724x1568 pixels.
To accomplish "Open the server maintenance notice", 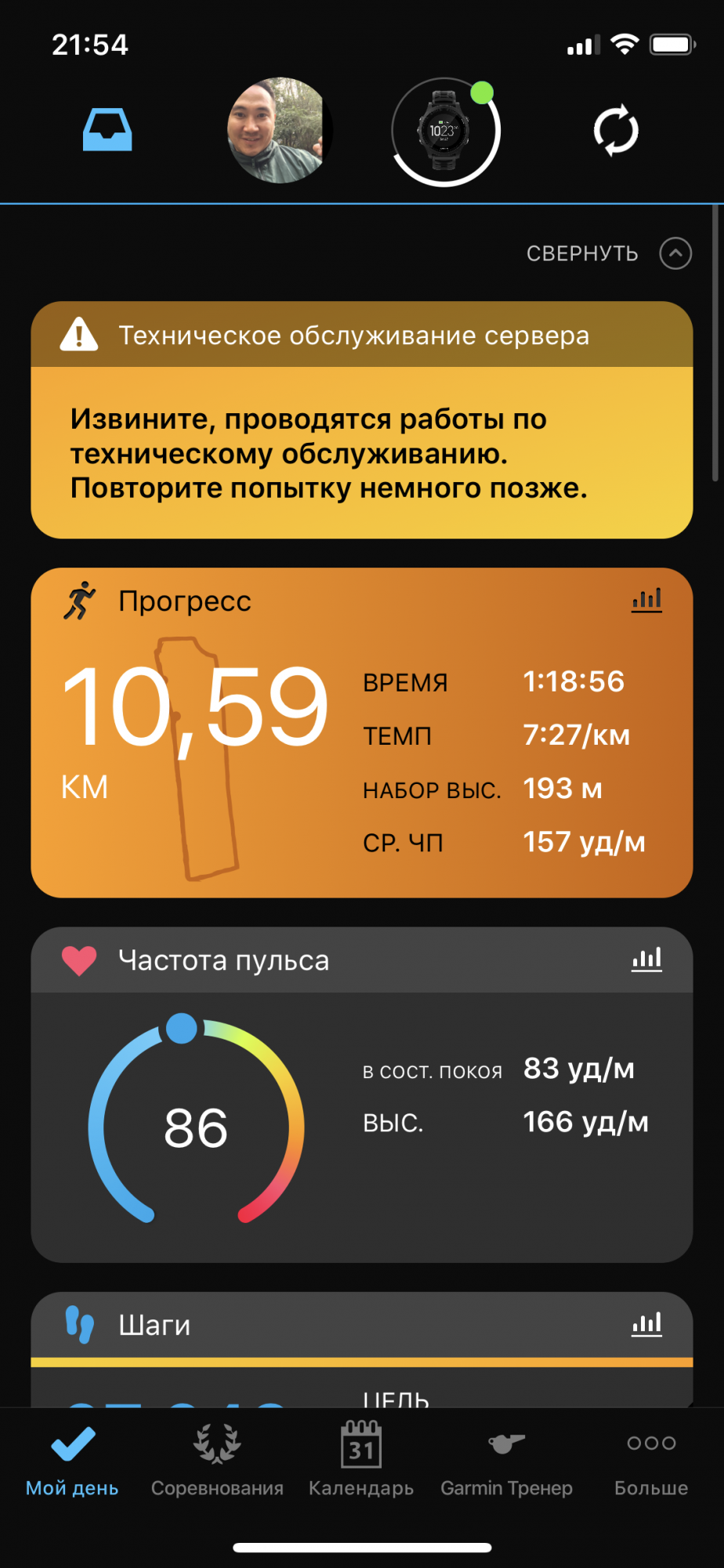I will click(x=361, y=419).
